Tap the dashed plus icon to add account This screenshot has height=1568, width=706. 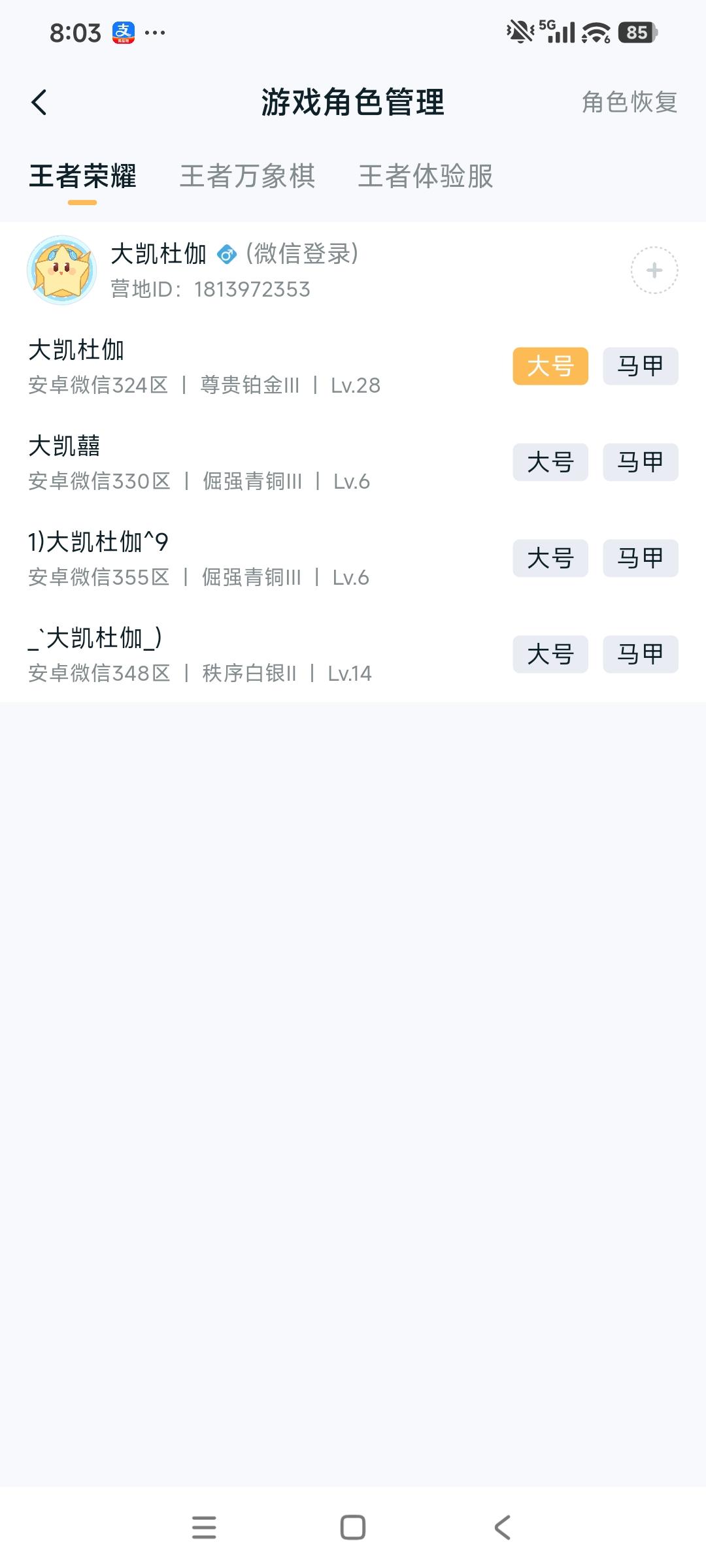[x=653, y=269]
